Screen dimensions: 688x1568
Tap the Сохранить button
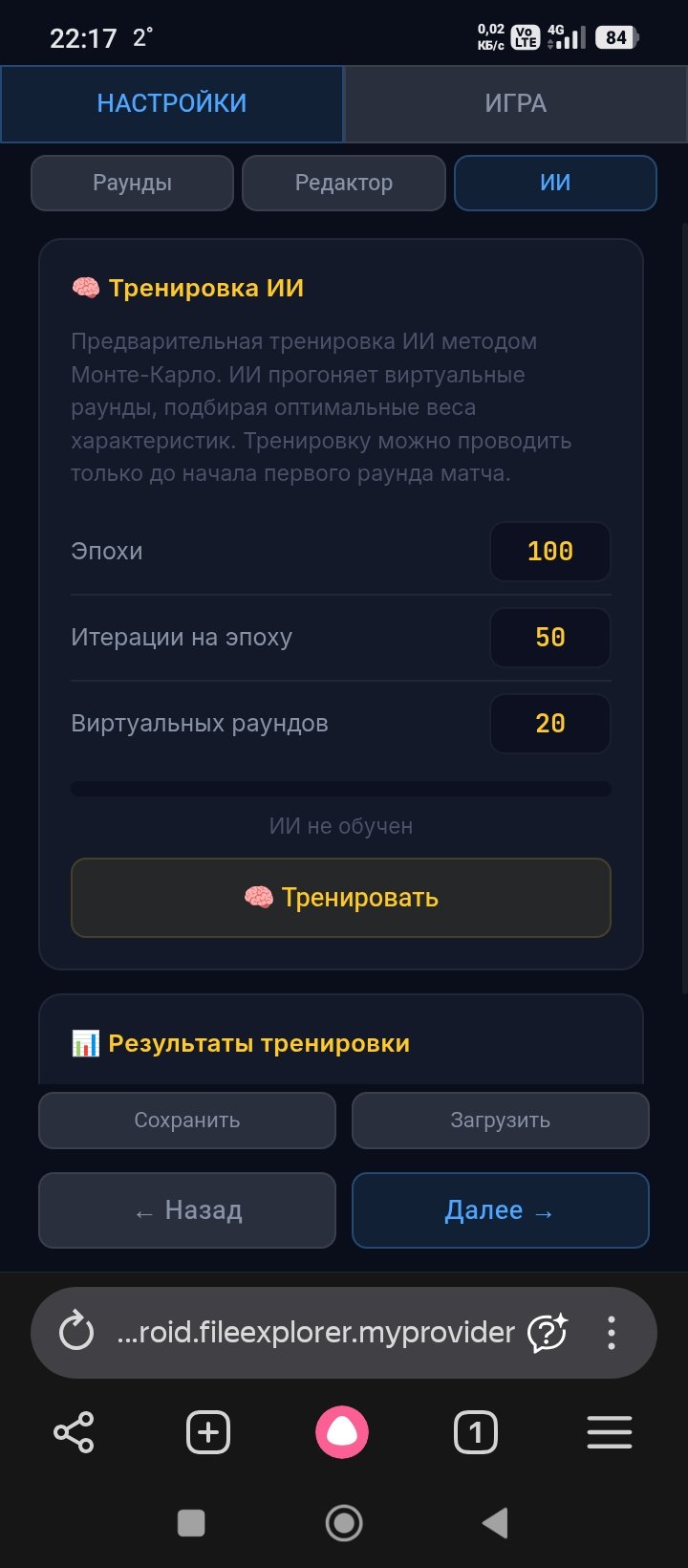tap(187, 1121)
